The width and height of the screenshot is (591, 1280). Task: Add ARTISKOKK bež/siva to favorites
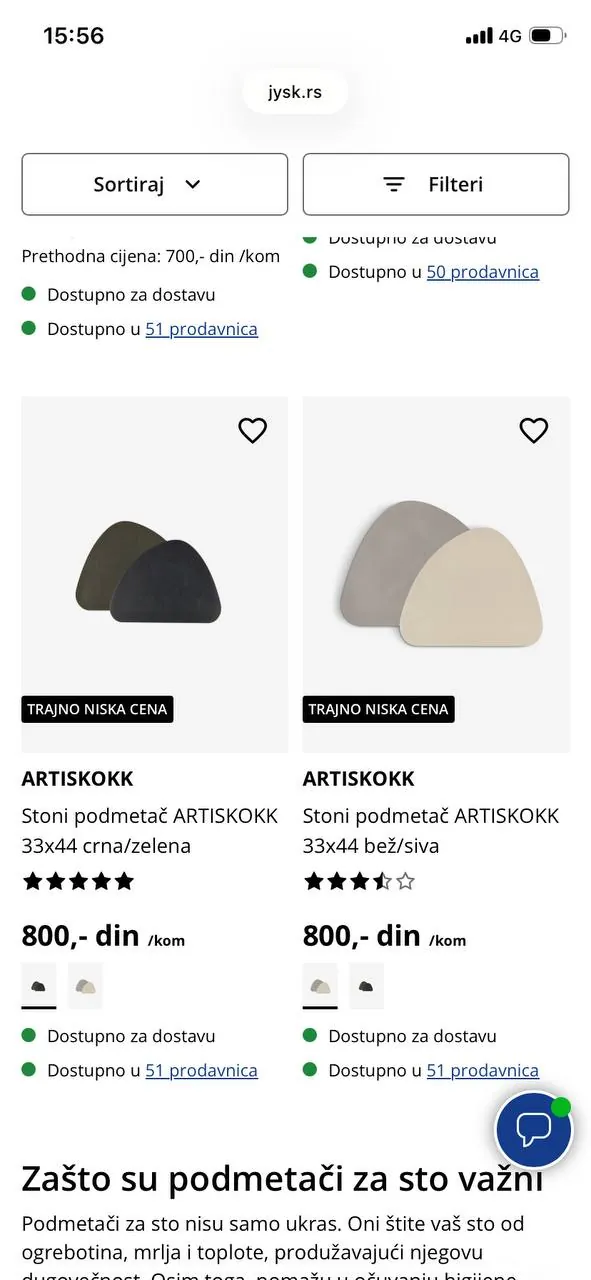[534, 430]
